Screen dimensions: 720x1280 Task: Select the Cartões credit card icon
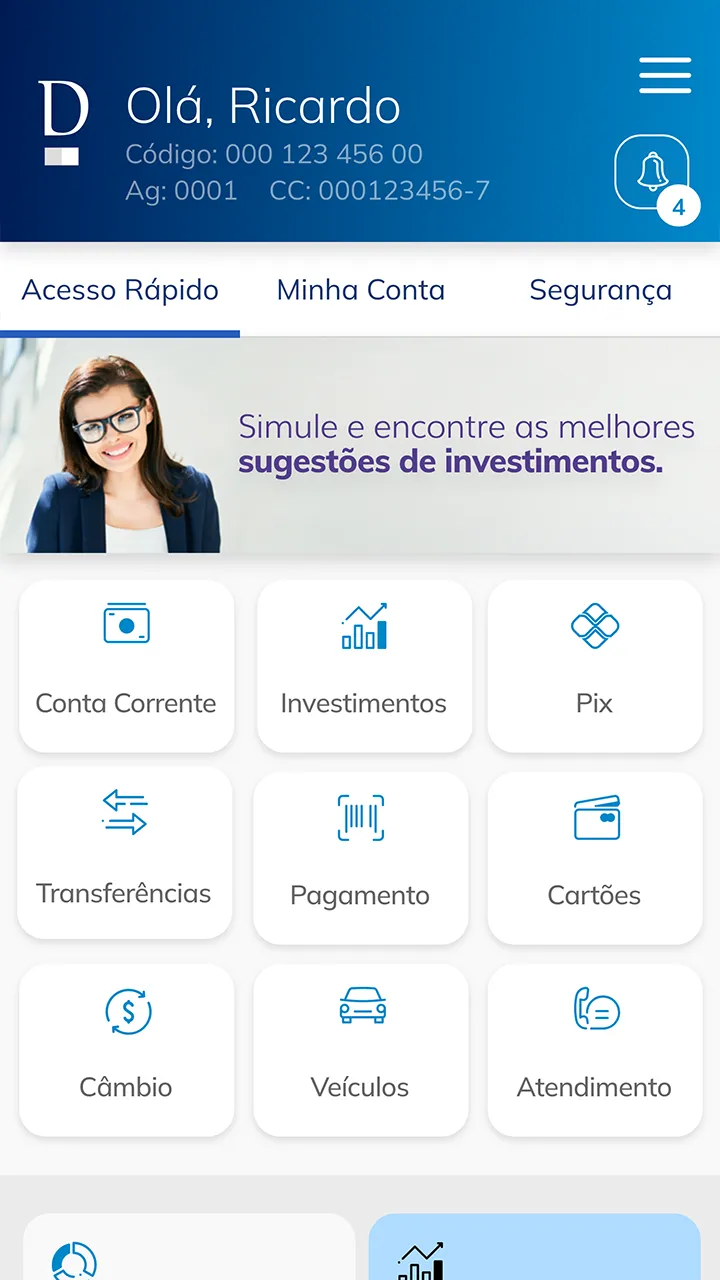[595, 818]
